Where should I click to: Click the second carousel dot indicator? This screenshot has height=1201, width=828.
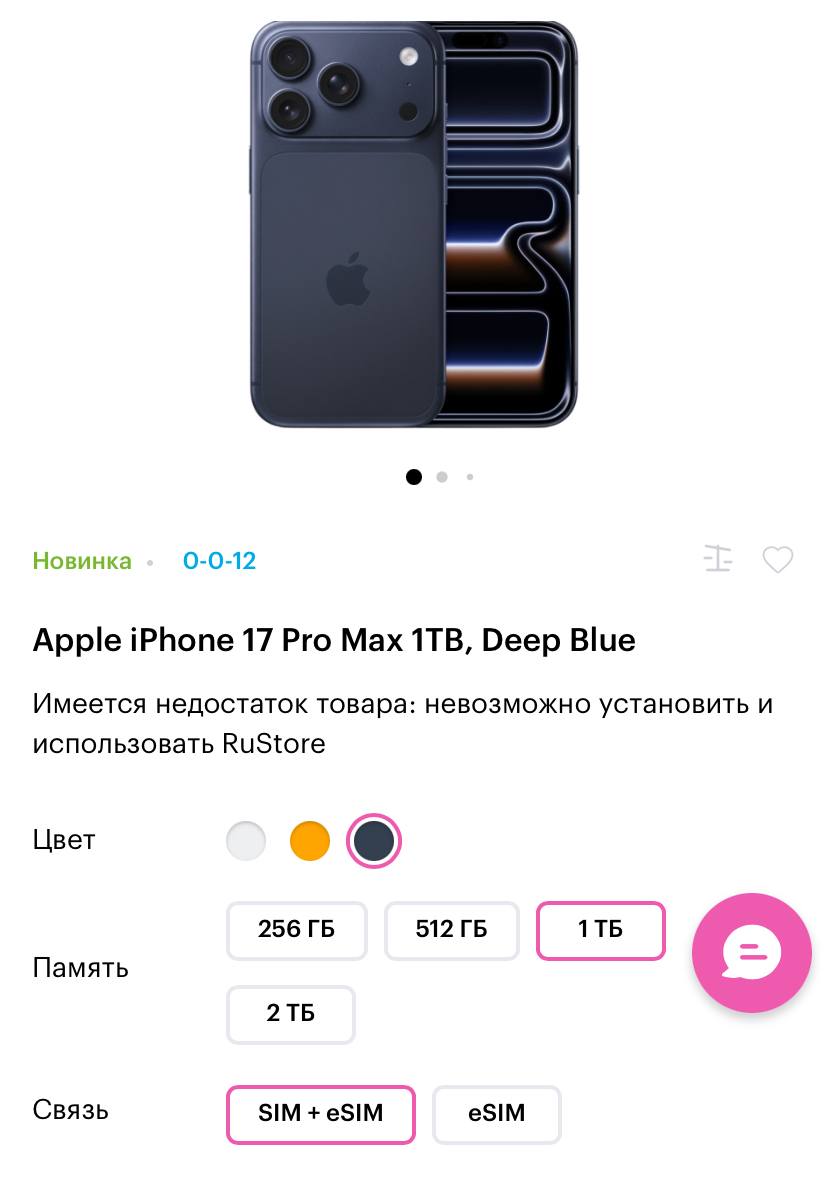(x=441, y=478)
